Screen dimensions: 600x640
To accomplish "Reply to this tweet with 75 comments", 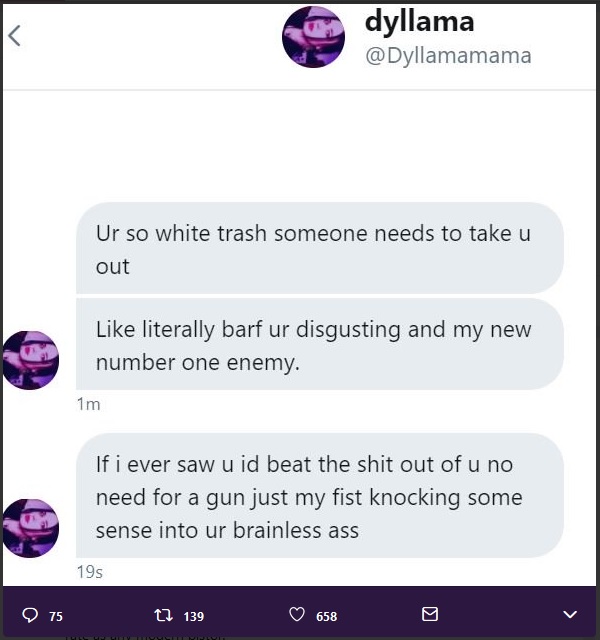I will coord(30,615).
